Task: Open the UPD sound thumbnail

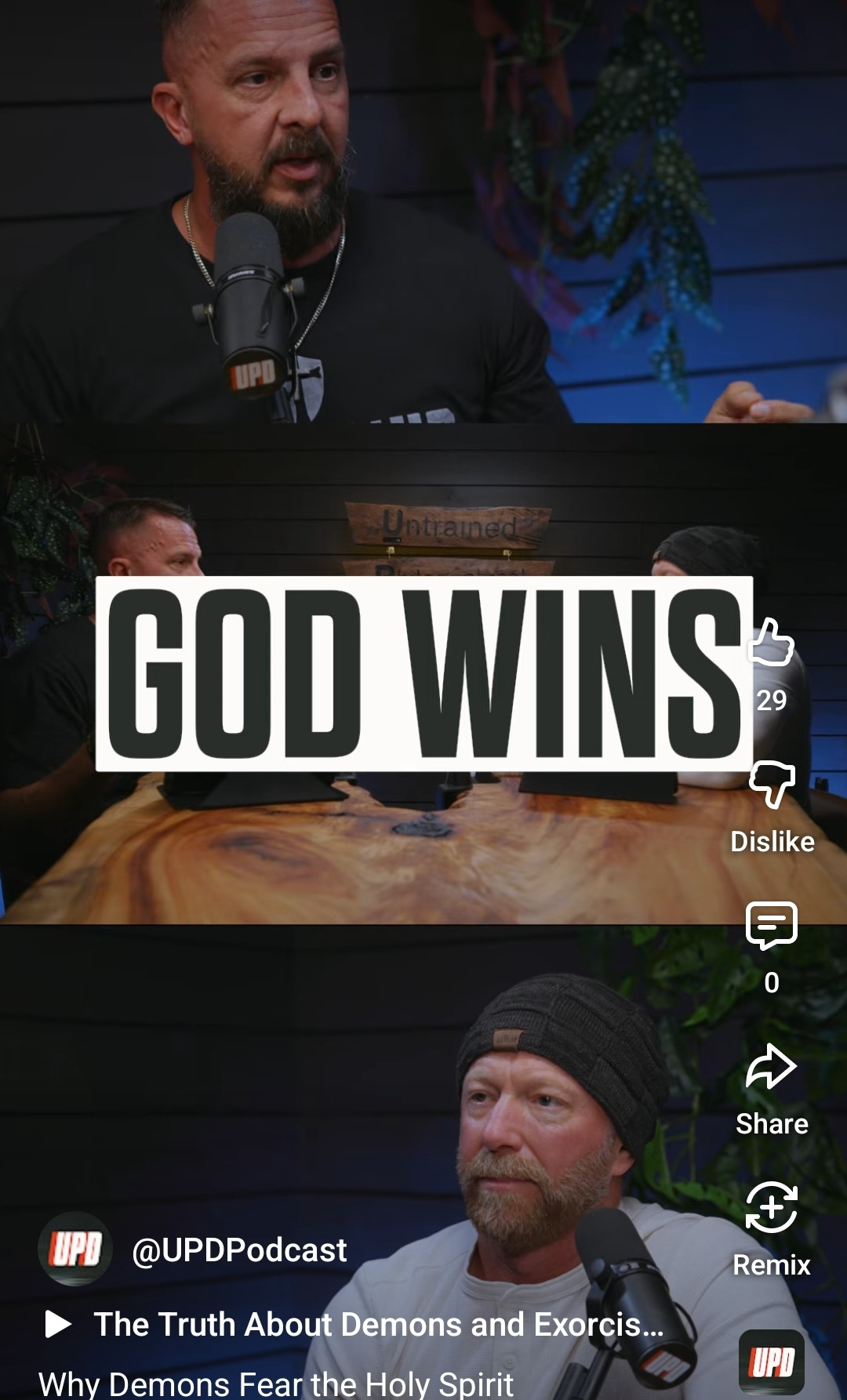Action: (x=772, y=1362)
